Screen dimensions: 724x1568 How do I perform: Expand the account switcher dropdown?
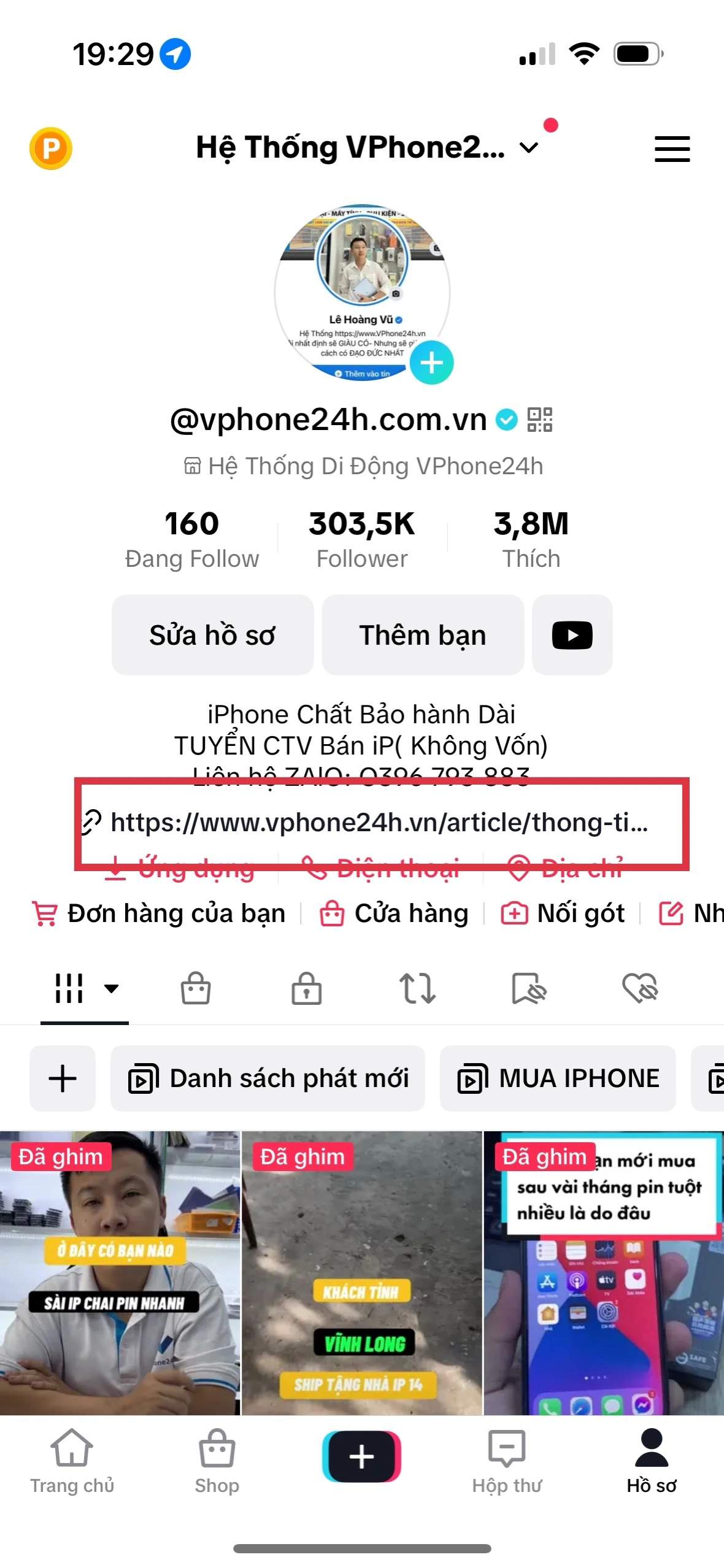click(x=528, y=148)
